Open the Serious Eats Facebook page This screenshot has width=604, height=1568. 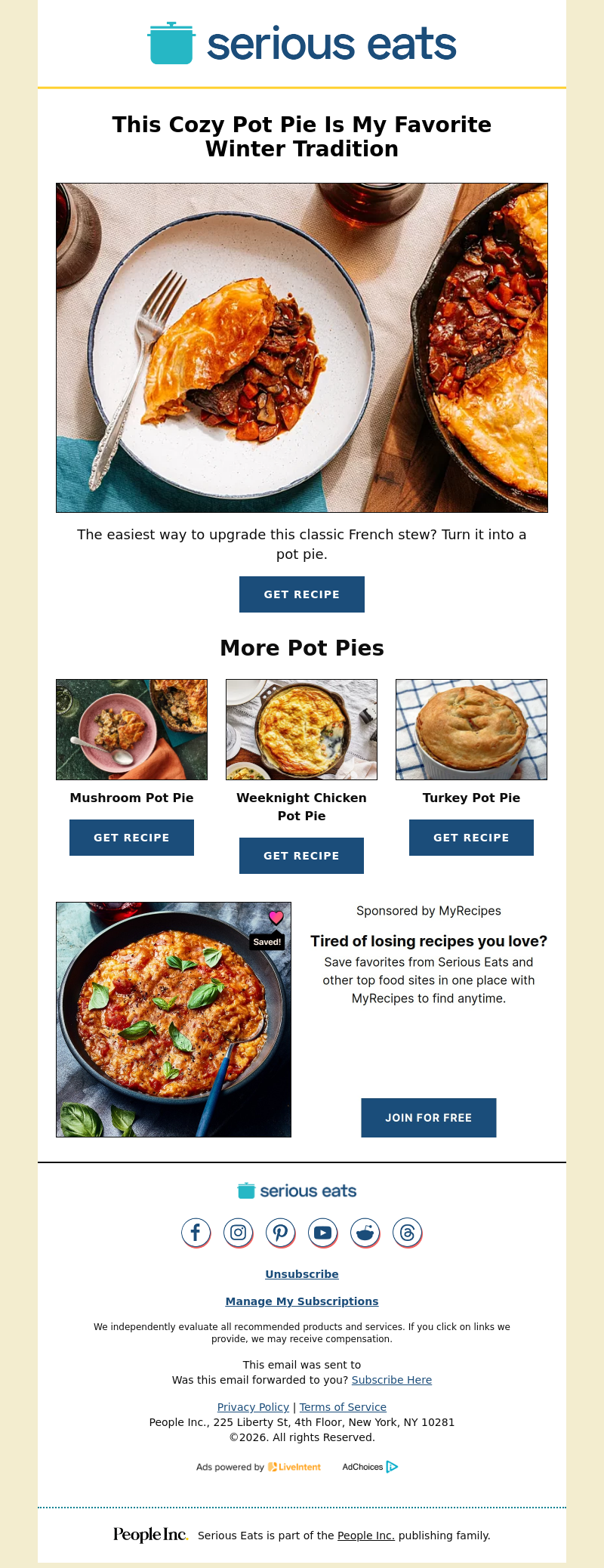click(x=196, y=1233)
